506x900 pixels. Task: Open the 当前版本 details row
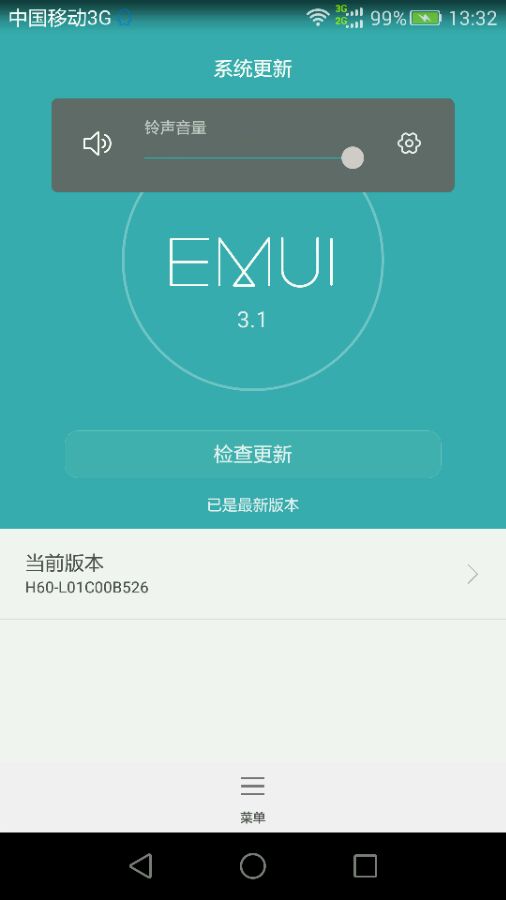pyautogui.click(x=253, y=574)
